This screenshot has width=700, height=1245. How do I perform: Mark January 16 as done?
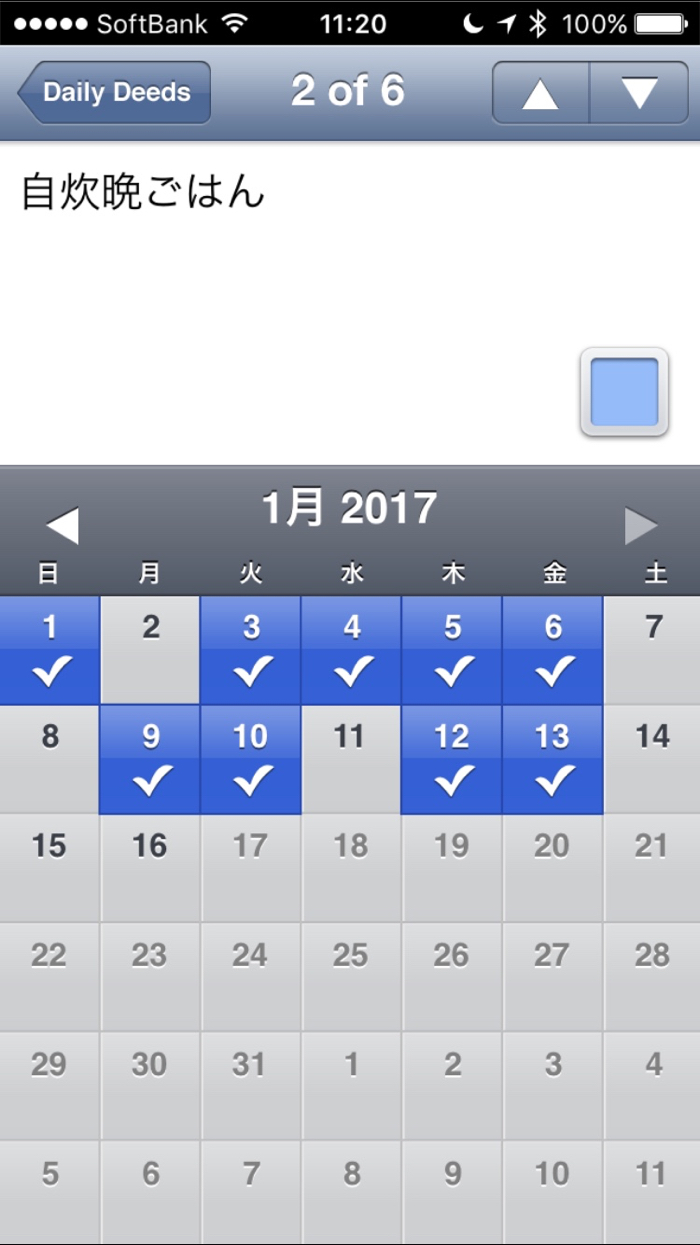[150, 868]
